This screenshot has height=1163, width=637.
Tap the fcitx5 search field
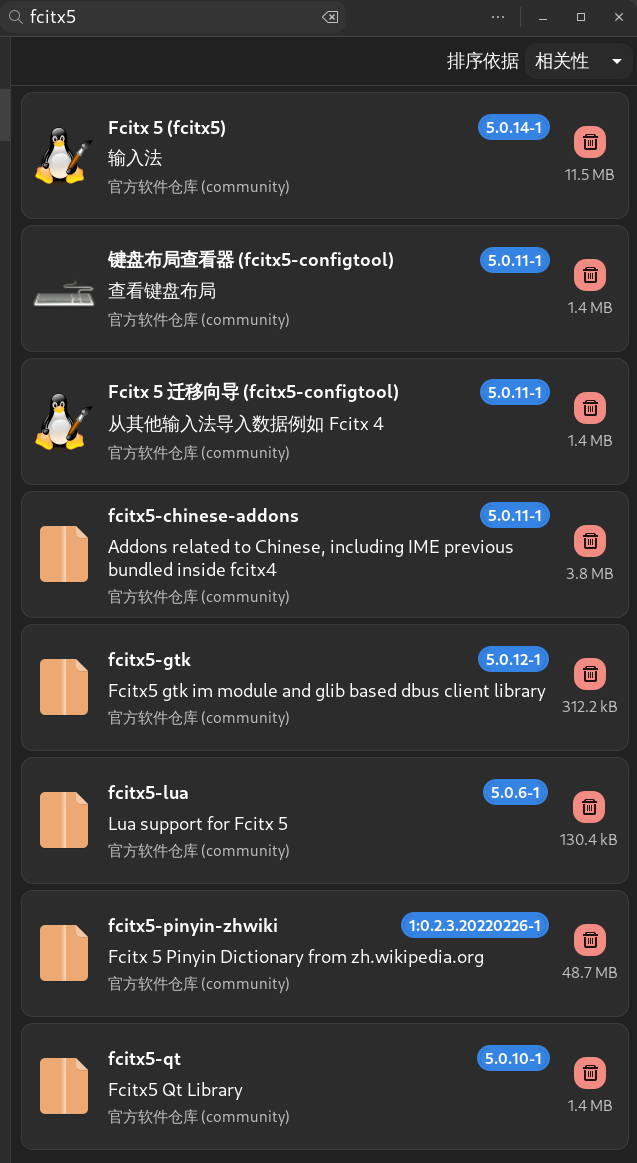pyautogui.click(x=170, y=17)
